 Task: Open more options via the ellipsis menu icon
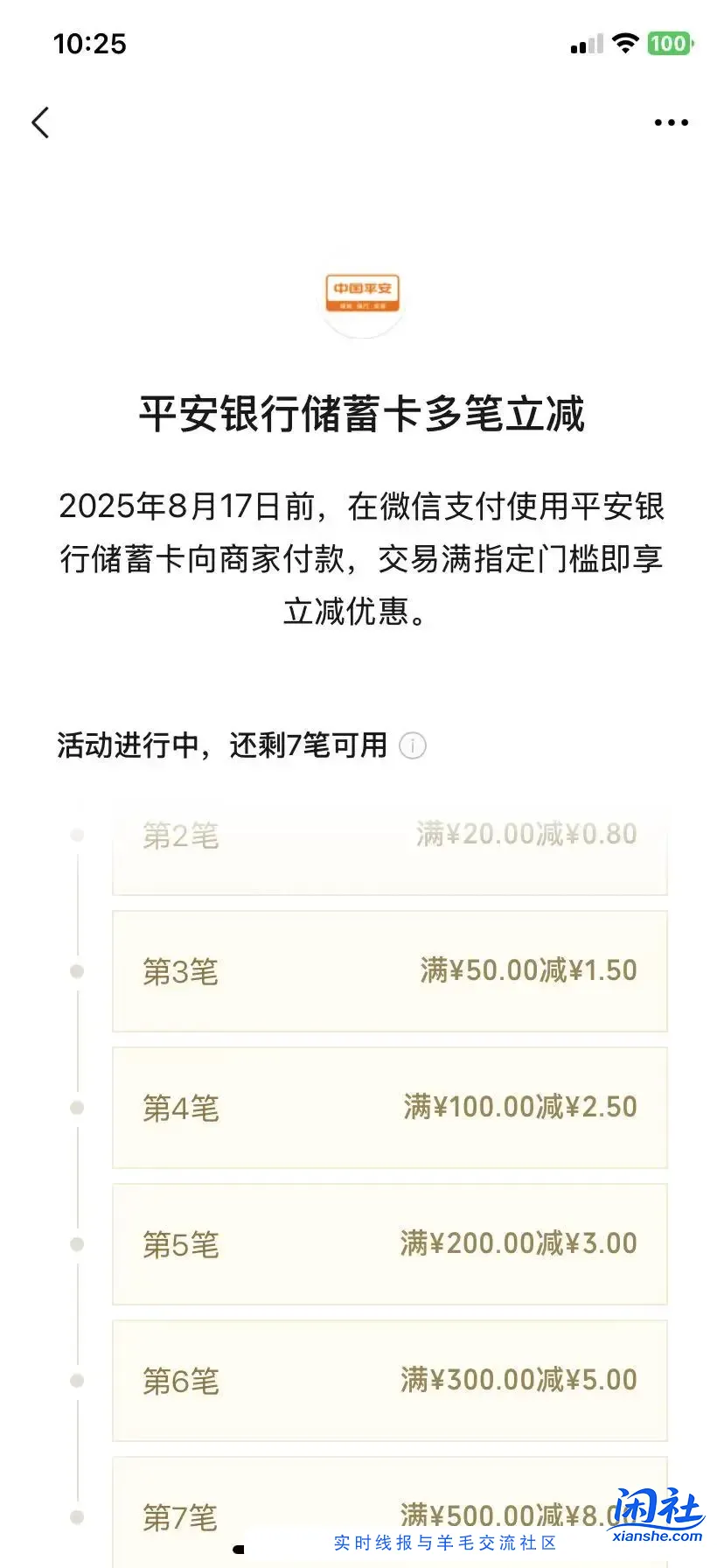pos(670,122)
